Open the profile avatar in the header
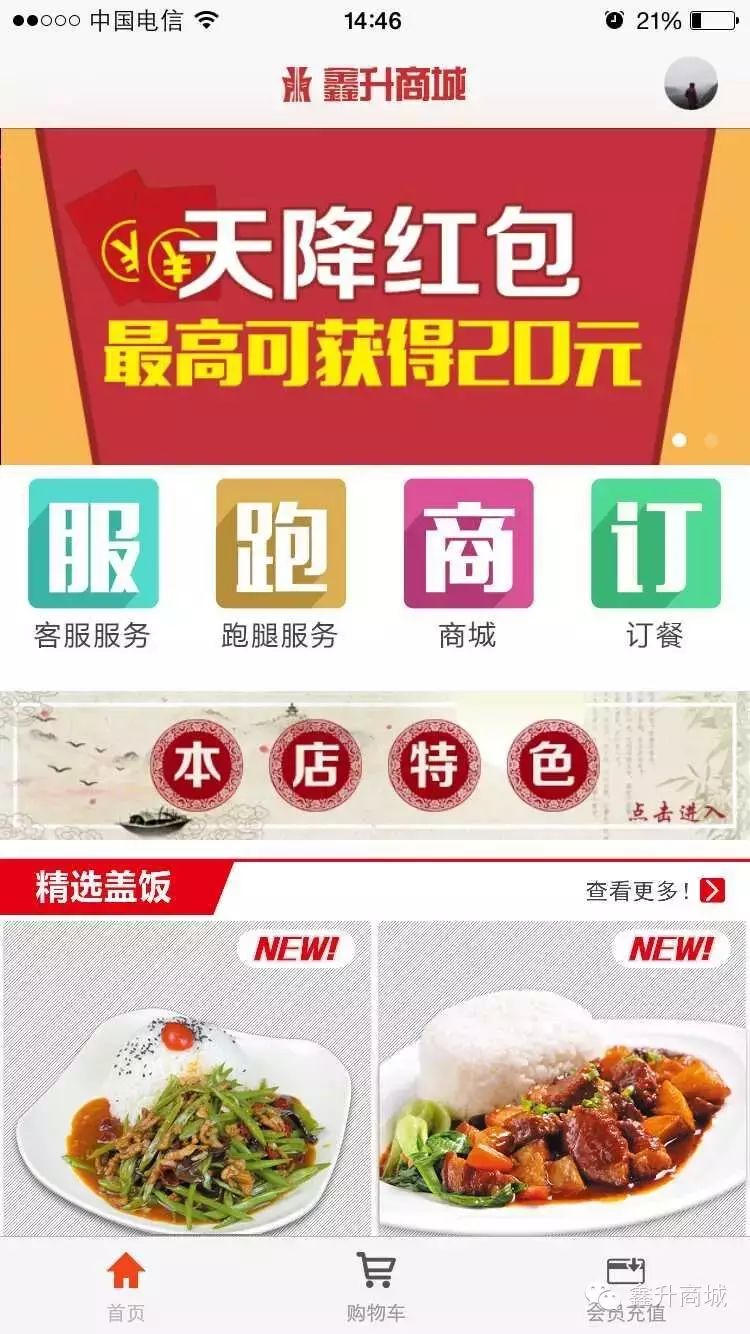Image resolution: width=750 pixels, height=1334 pixels. pyautogui.click(x=691, y=83)
